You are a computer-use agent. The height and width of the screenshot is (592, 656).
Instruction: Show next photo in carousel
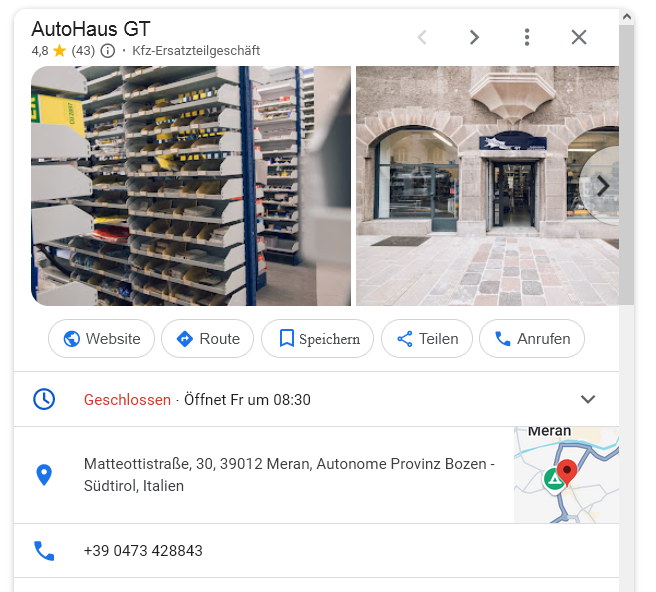(602, 186)
